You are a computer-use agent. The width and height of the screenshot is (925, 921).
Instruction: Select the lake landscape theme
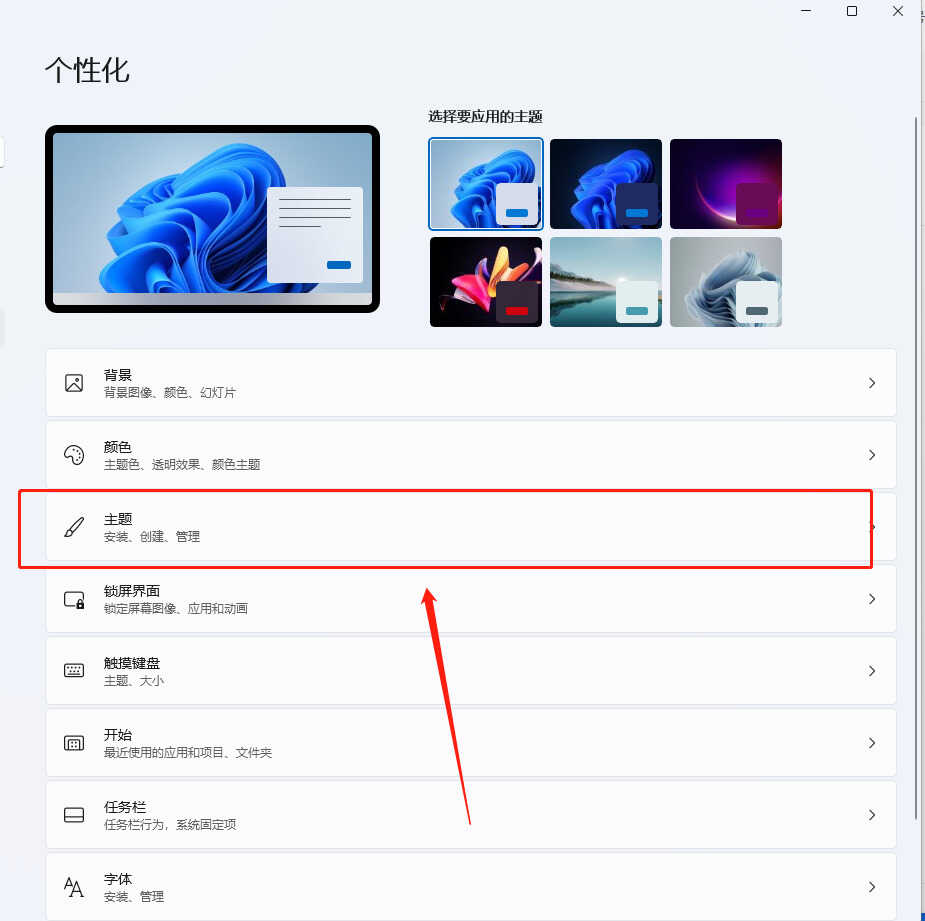tap(606, 282)
